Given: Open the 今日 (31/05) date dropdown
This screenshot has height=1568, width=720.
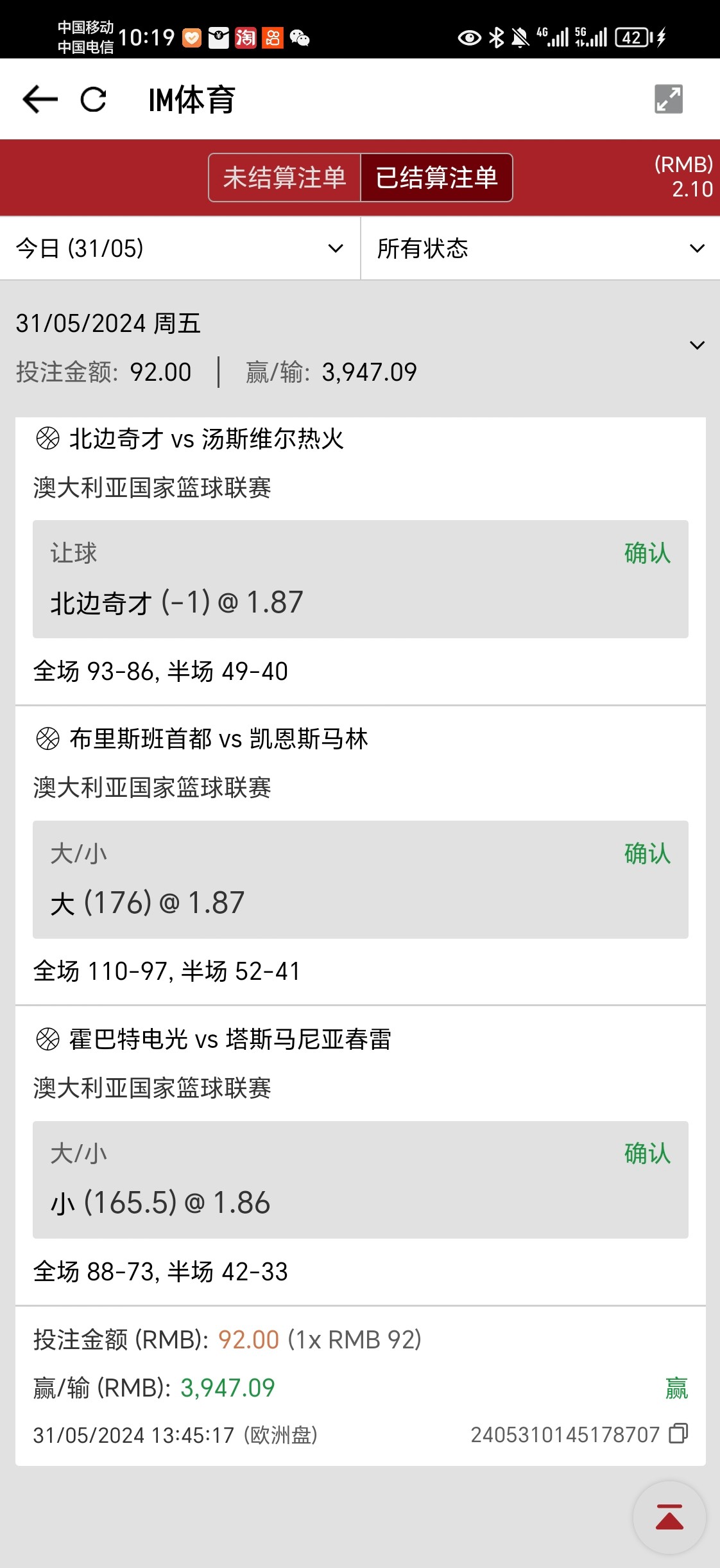Looking at the screenshot, I should pos(180,248).
